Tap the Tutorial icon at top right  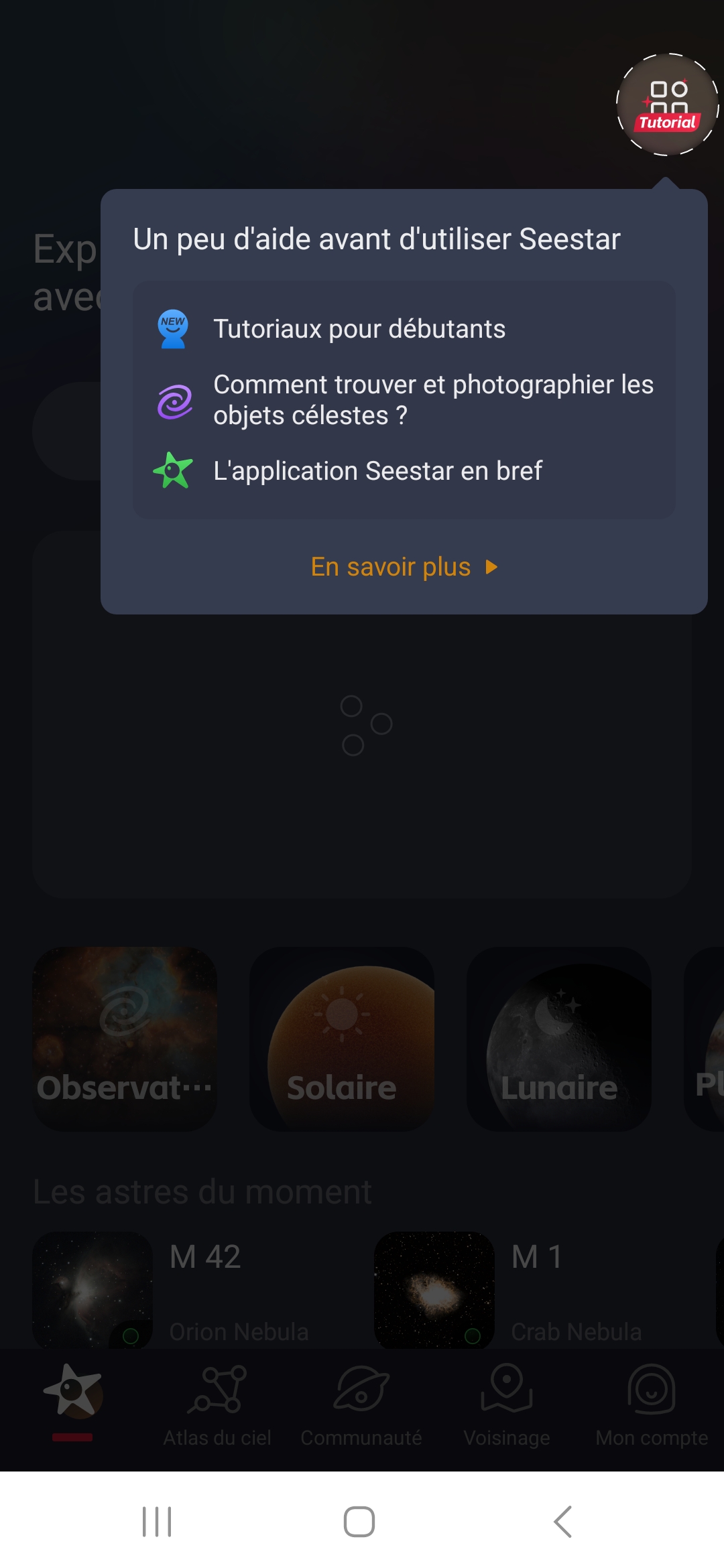667,105
